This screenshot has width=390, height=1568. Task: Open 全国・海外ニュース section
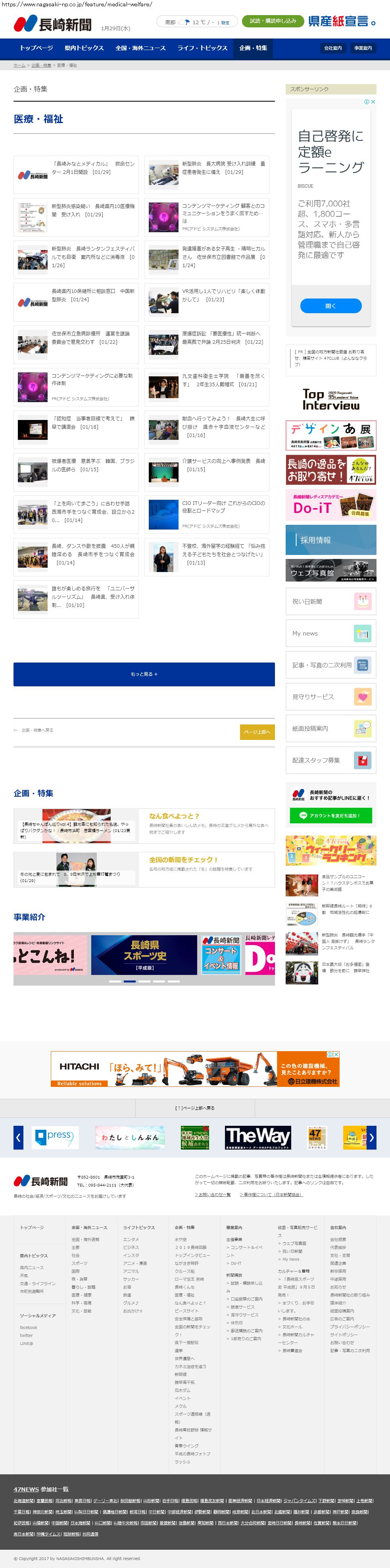pos(140,48)
